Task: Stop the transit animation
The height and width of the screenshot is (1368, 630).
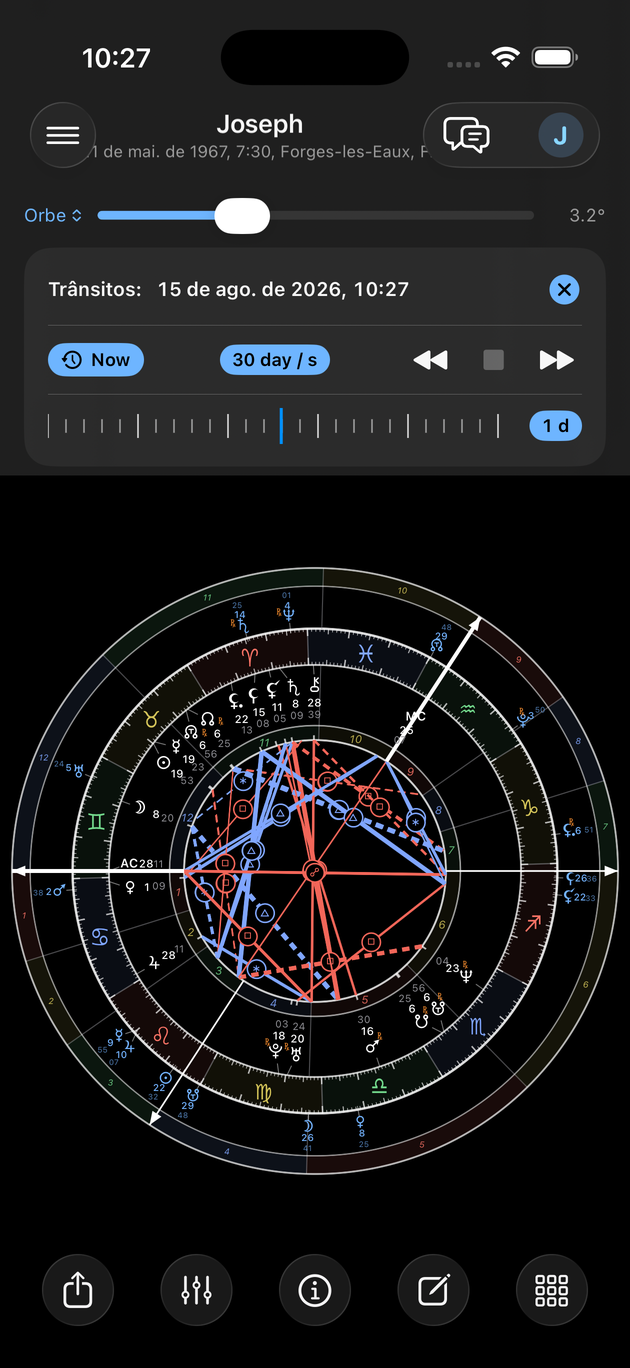Action: (x=493, y=360)
